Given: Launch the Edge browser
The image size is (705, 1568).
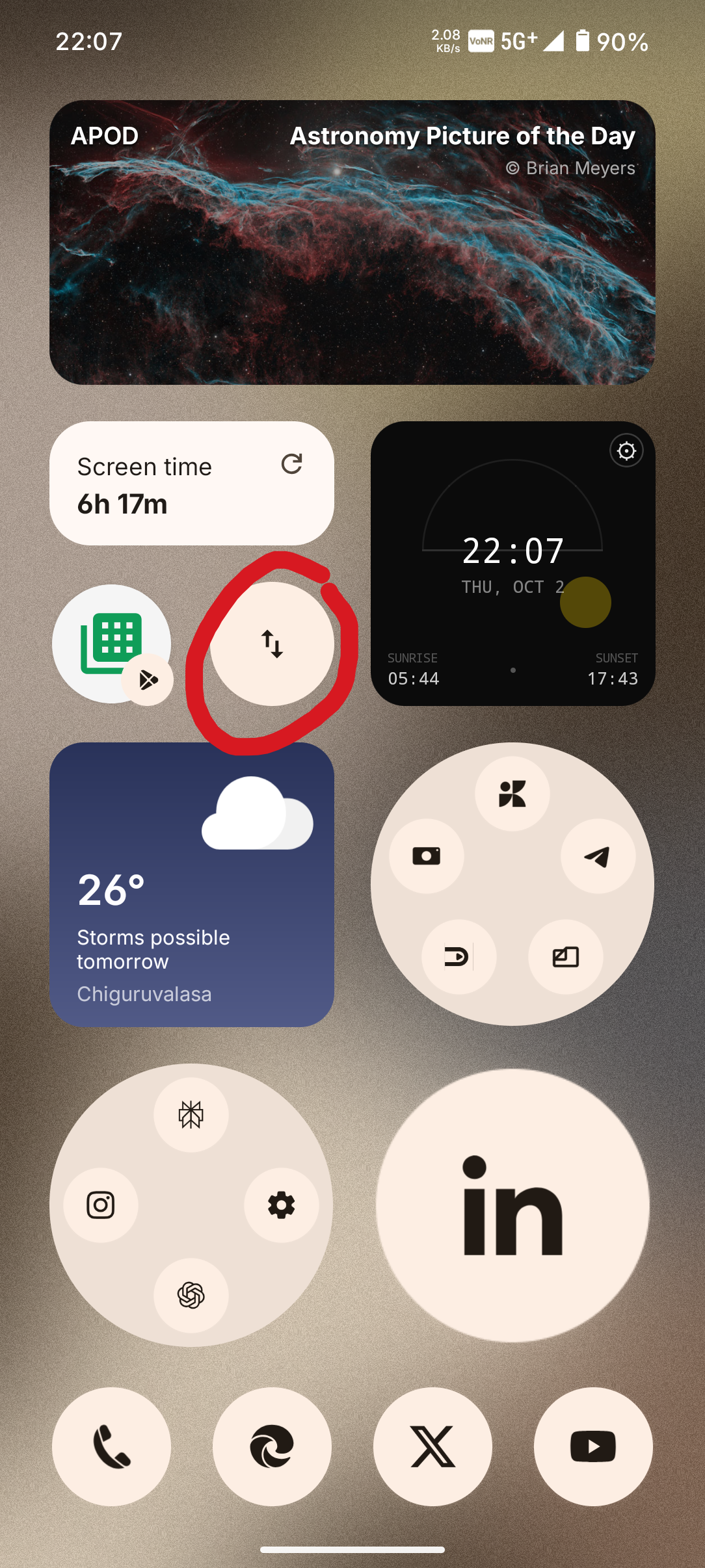Looking at the screenshot, I should click(272, 1446).
